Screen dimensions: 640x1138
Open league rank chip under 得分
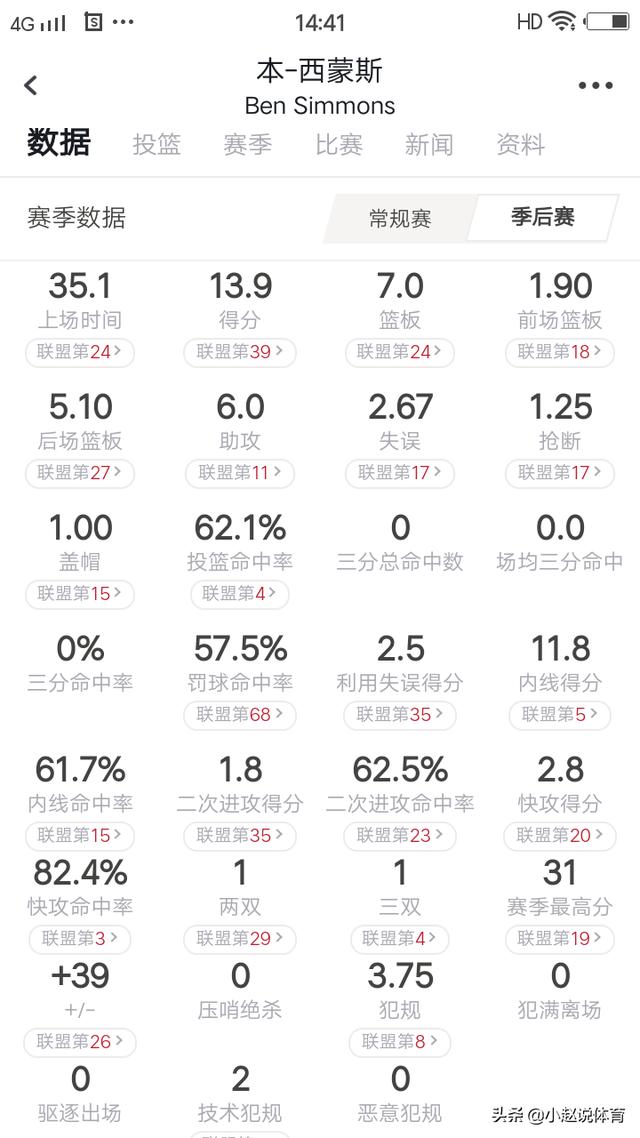click(x=240, y=353)
